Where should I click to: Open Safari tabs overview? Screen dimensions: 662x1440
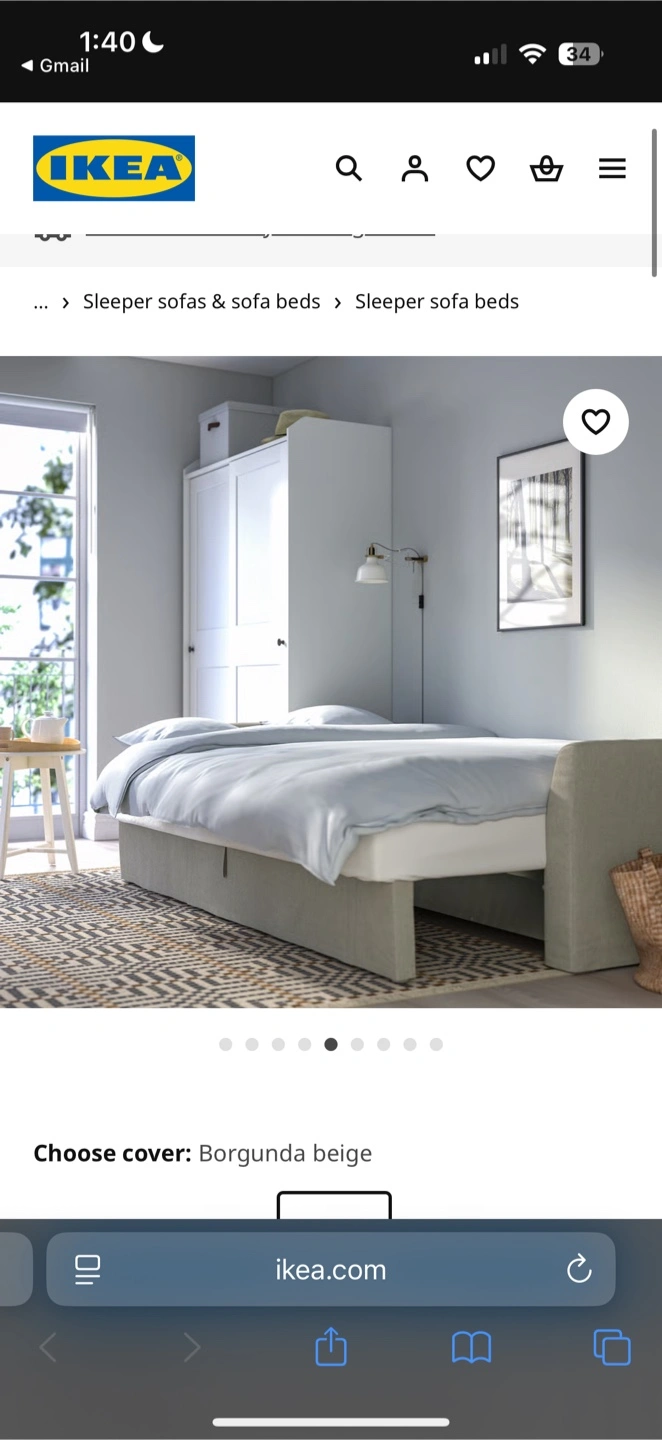tap(612, 1347)
